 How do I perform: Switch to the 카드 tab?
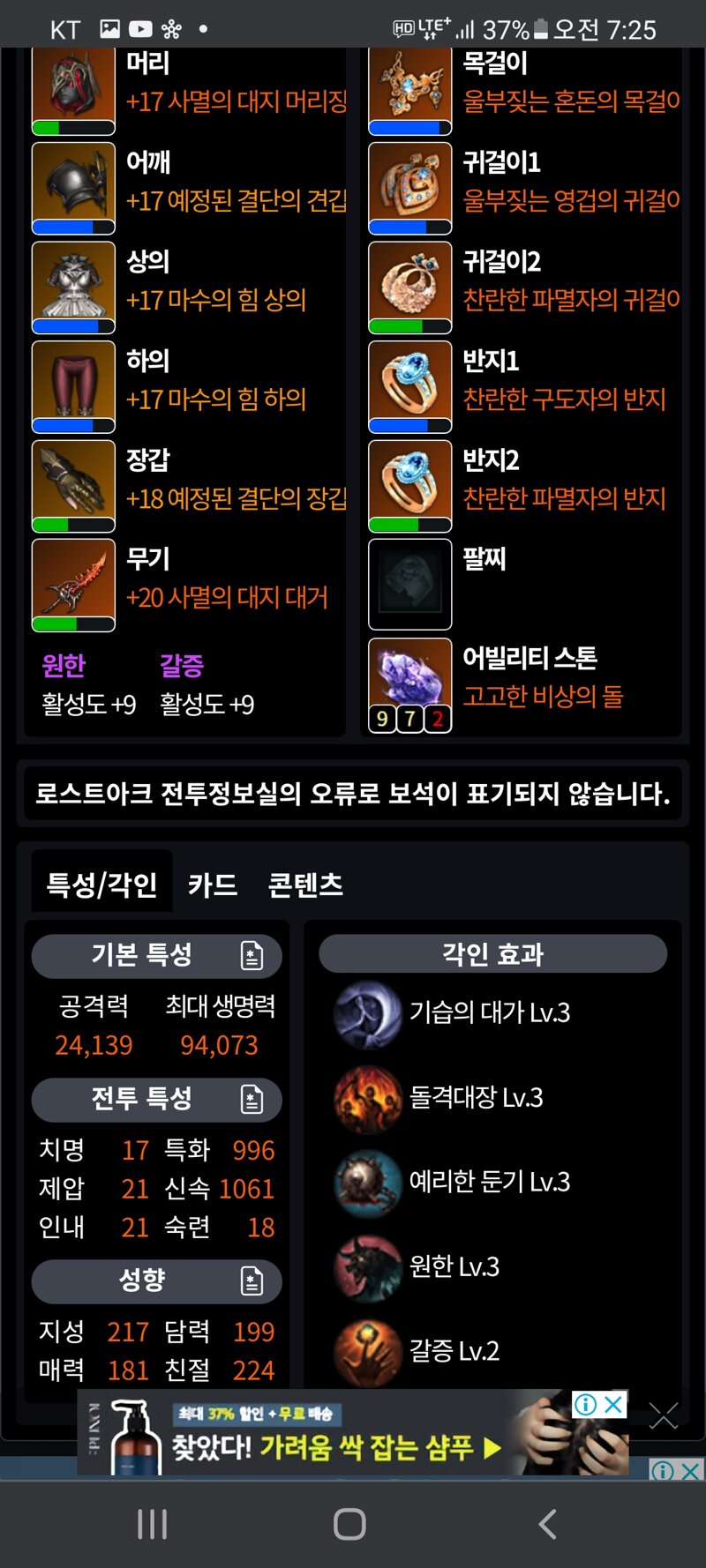click(x=212, y=885)
